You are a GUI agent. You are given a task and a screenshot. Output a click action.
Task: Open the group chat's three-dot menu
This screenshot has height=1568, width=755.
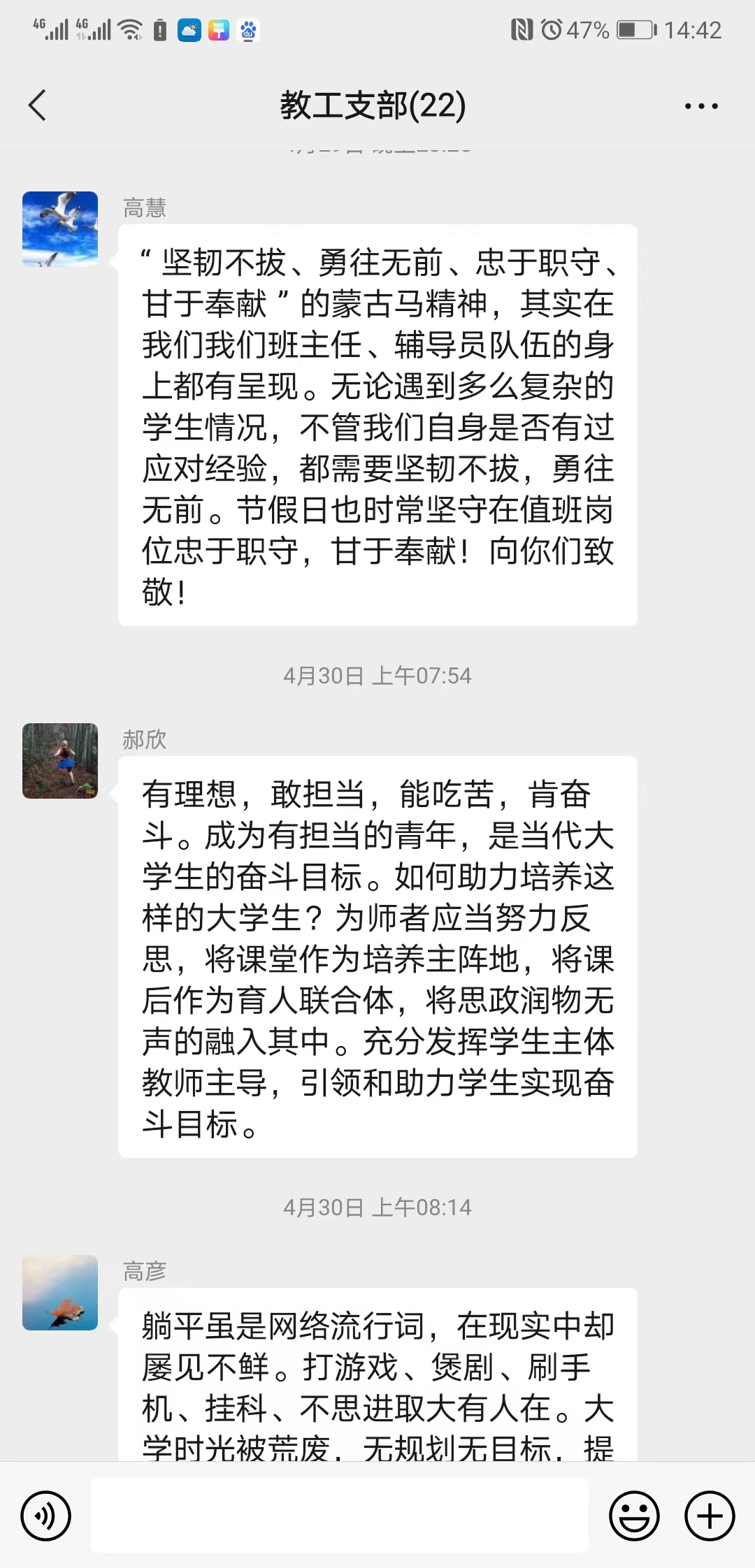coord(700,106)
